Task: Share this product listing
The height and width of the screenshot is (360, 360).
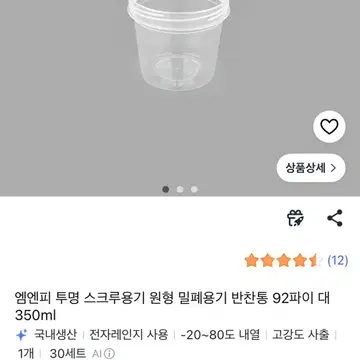Action: coord(335,218)
